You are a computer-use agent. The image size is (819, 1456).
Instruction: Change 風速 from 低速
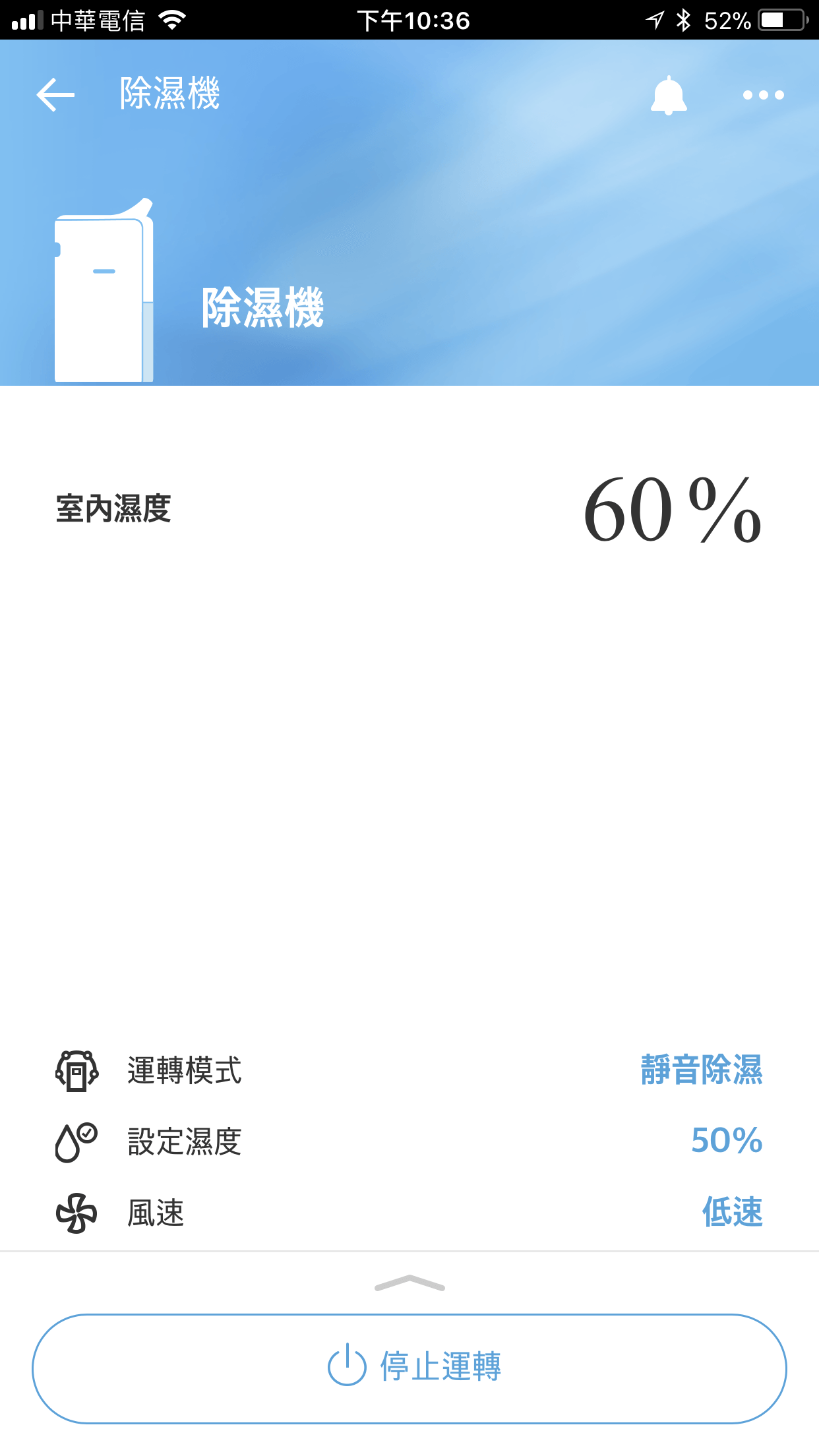732,1212
